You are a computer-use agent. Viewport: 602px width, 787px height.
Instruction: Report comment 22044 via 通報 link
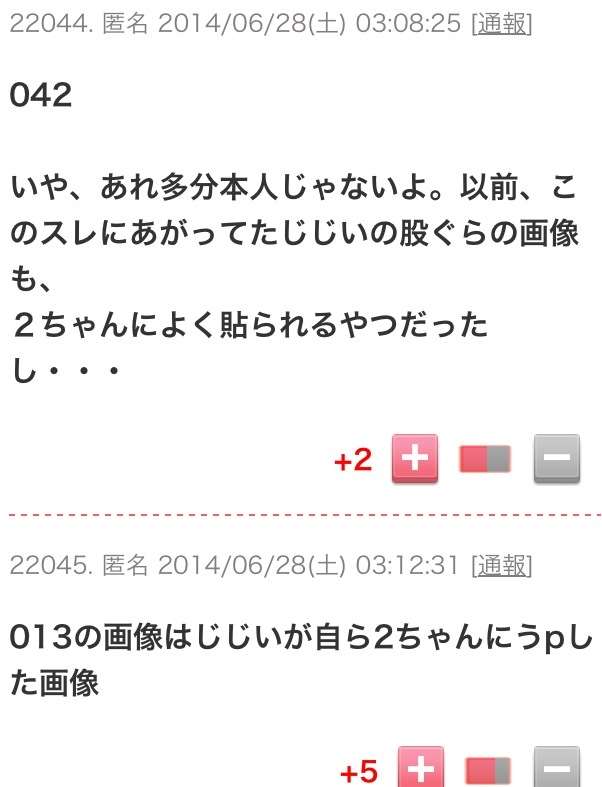(x=501, y=24)
